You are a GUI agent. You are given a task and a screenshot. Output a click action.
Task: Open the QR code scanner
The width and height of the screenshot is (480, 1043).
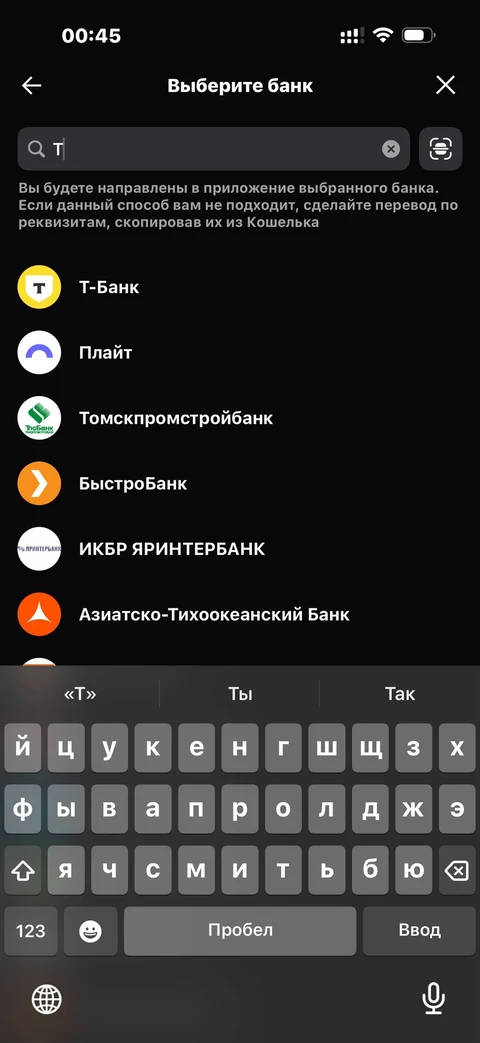tap(440, 149)
